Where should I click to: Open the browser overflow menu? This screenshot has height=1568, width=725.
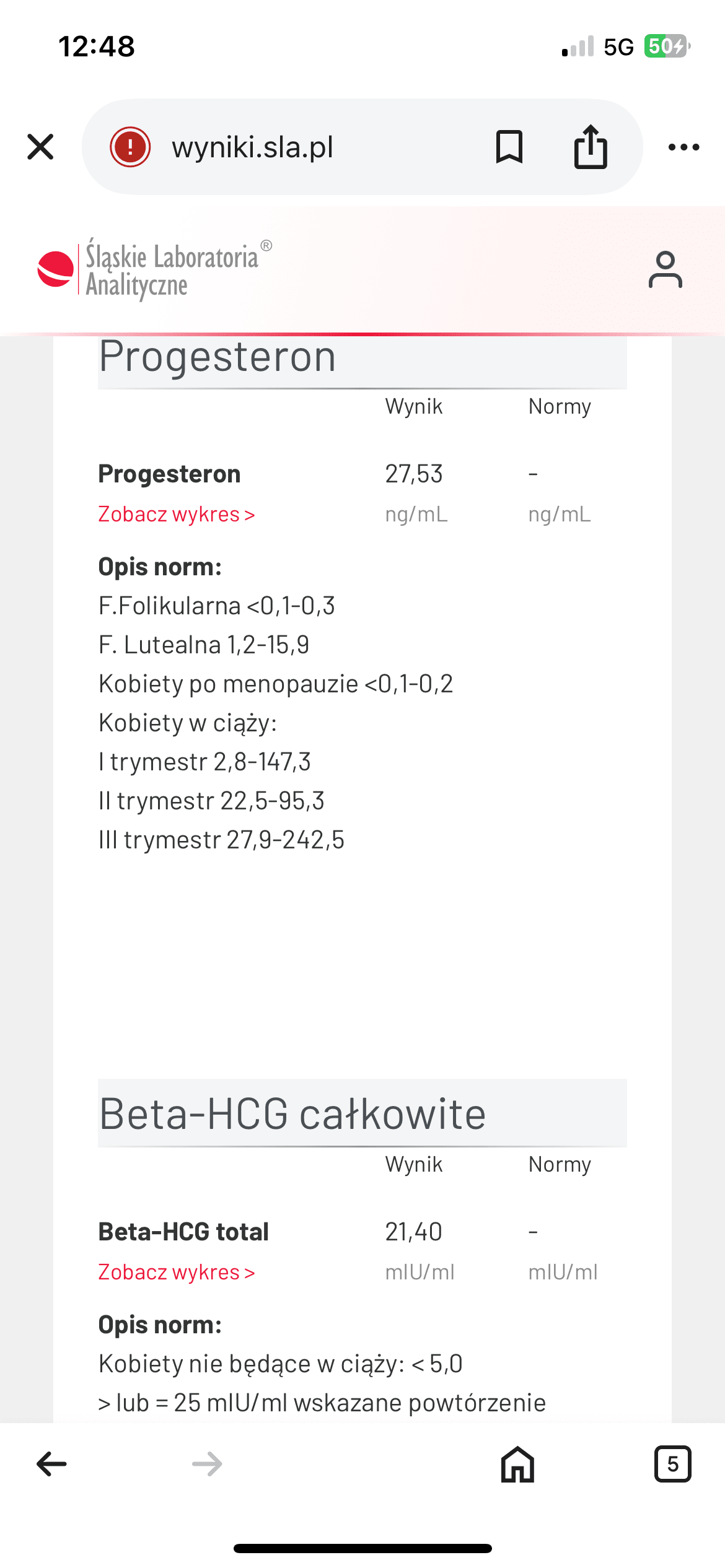pos(683,147)
